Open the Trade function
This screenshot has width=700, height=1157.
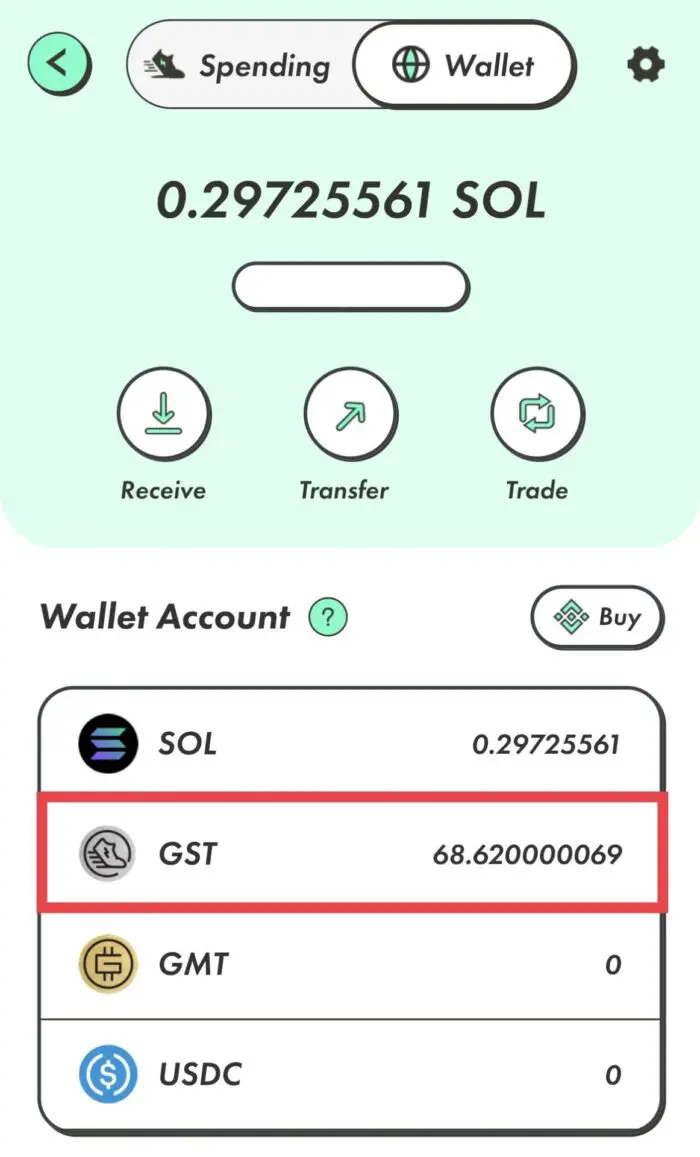(537, 415)
